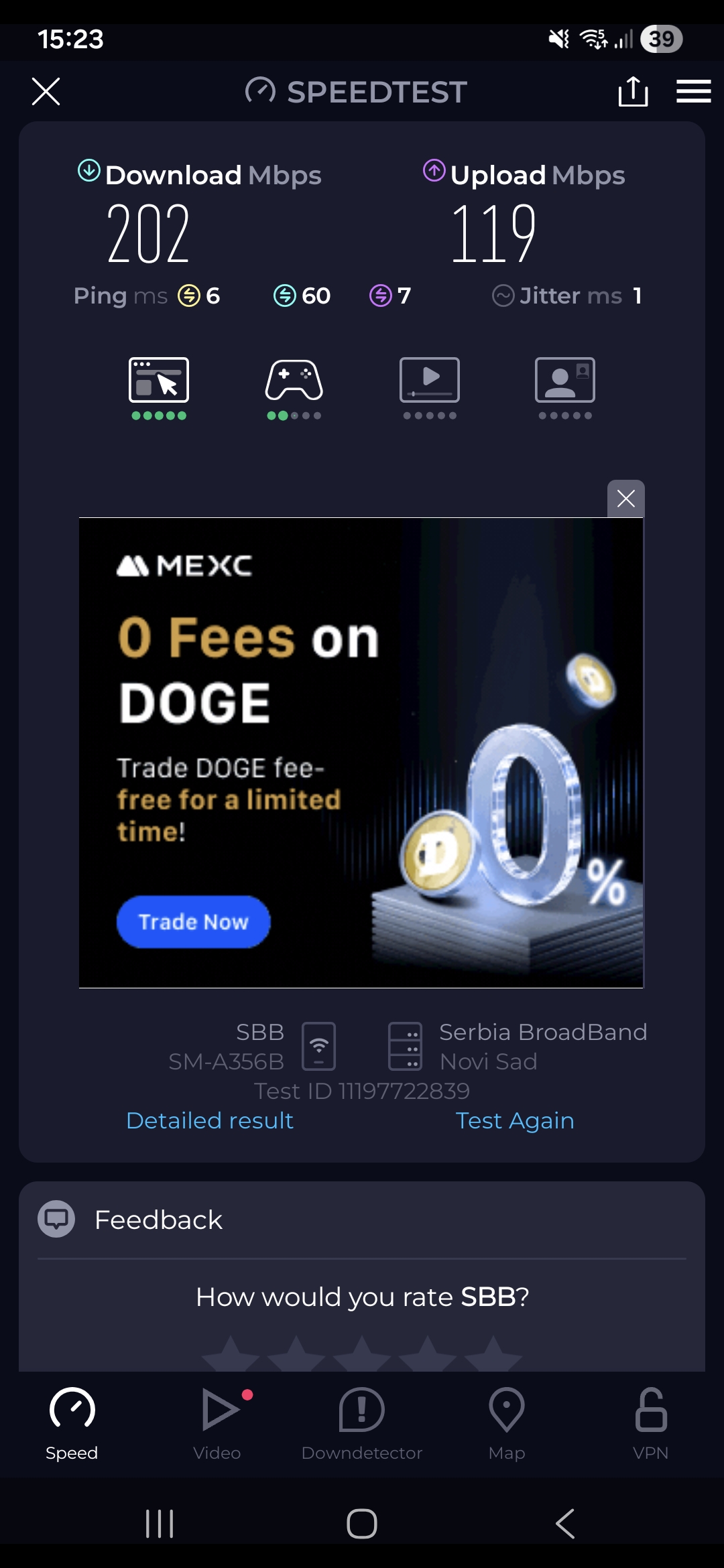View video chat quality rating
The image size is (724, 1568).
(x=565, y=387)
